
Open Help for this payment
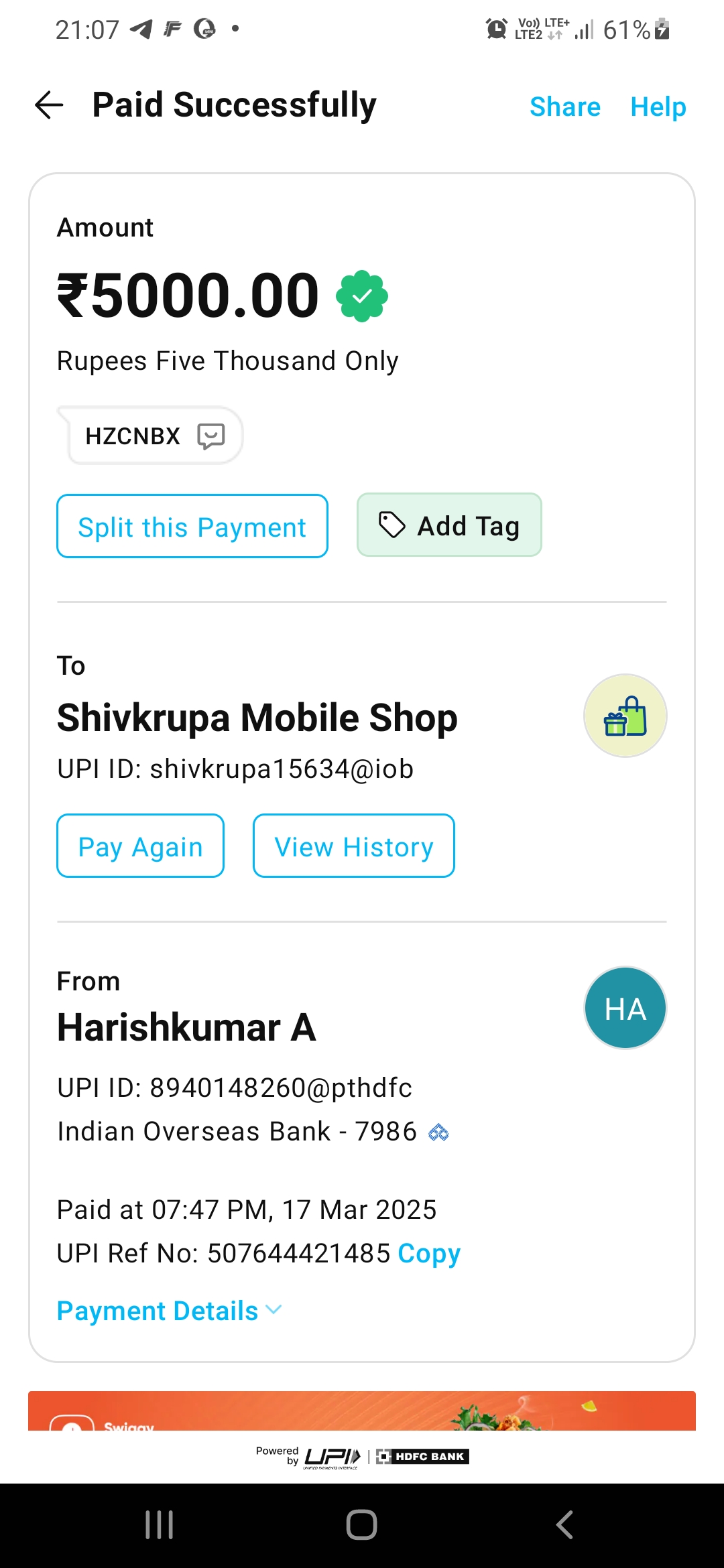[658, 107]
